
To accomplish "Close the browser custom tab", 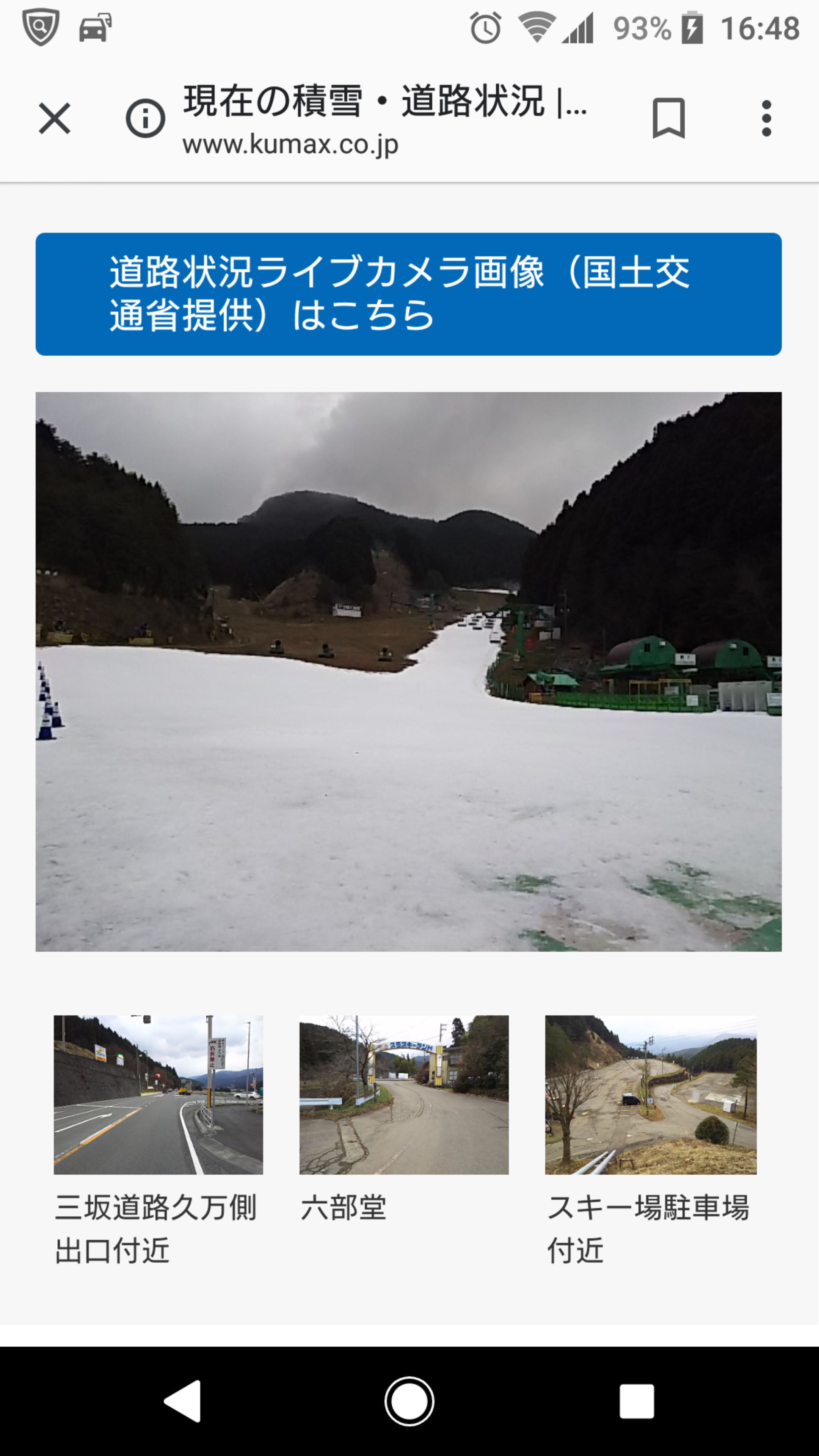I will [55, 119].
